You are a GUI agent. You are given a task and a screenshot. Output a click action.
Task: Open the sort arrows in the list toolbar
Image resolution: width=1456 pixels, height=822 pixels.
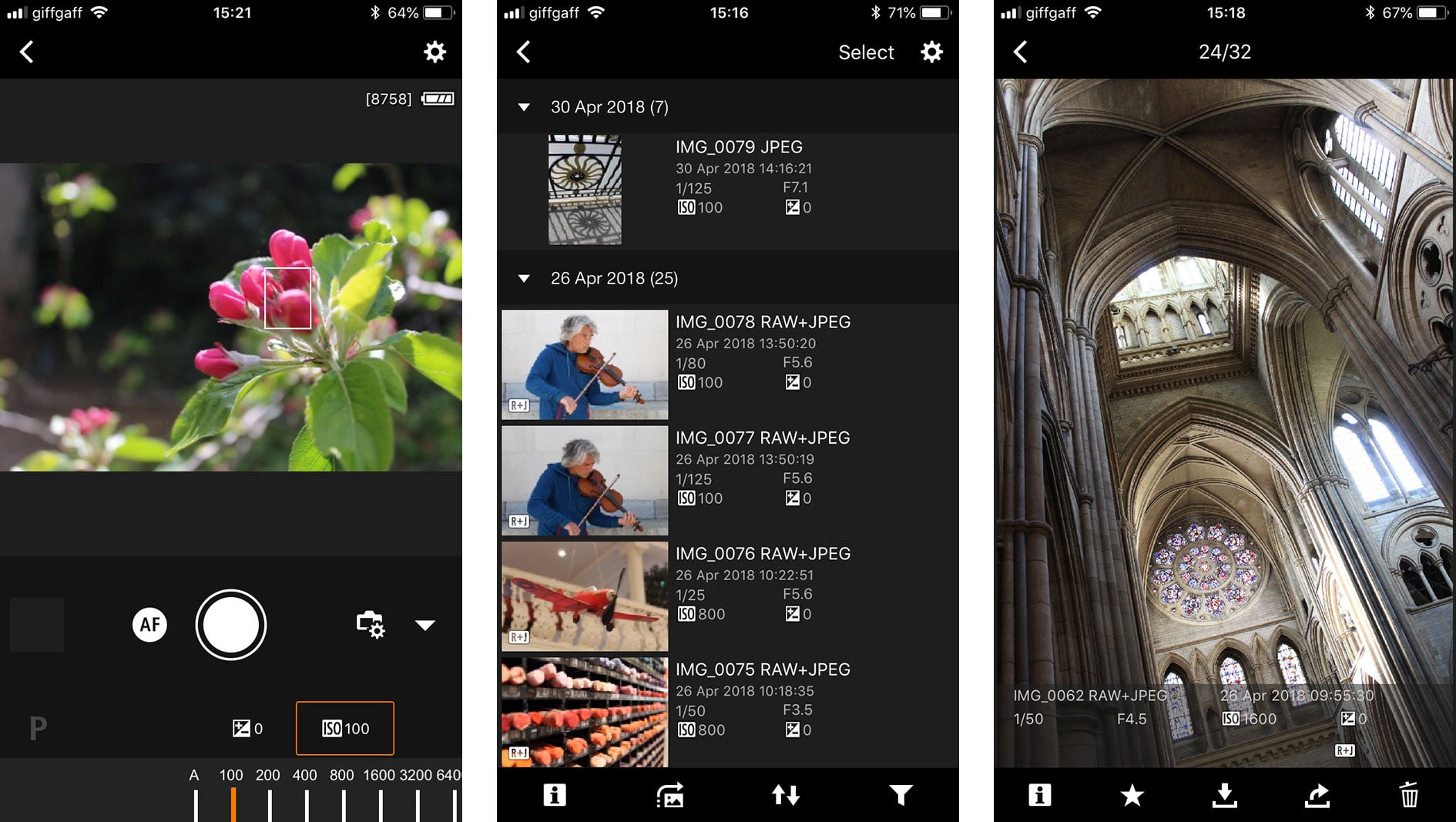click(786, 795)
